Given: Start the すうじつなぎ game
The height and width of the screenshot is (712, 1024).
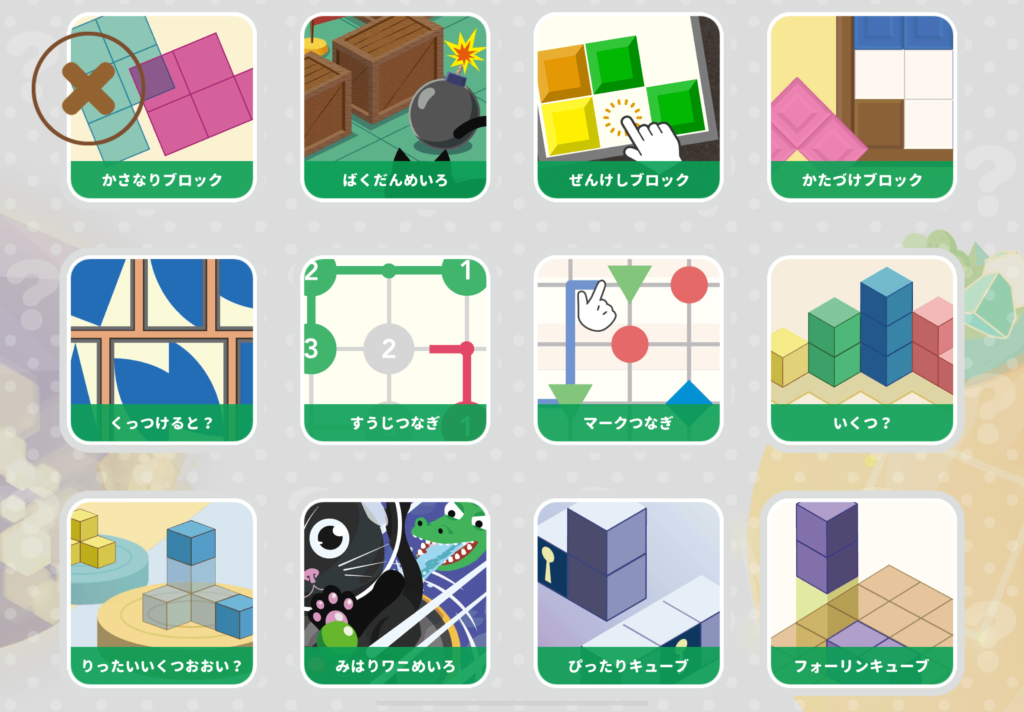Looking at the screenshot, I should pos(395,350).
